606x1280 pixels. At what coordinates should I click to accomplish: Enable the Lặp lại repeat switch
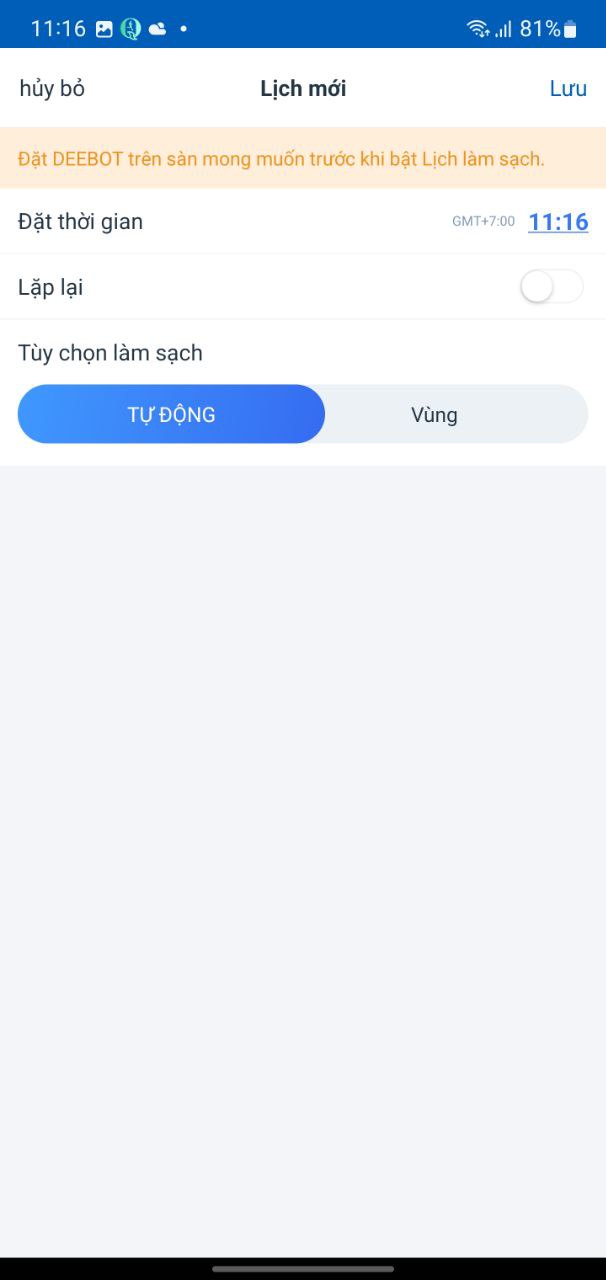pos(552,287)
